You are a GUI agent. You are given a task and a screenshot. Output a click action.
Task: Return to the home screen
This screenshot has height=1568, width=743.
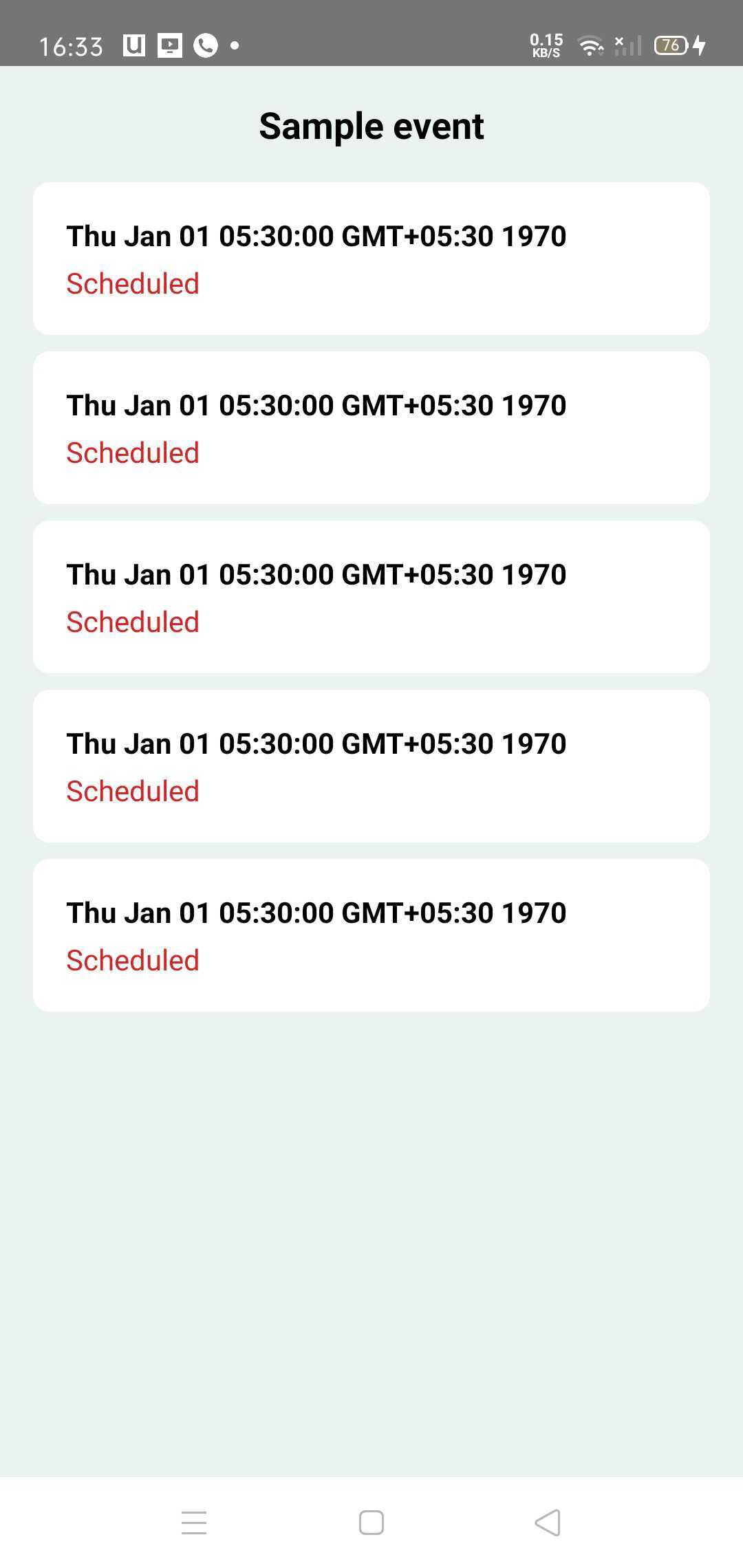click(371, 1523)
